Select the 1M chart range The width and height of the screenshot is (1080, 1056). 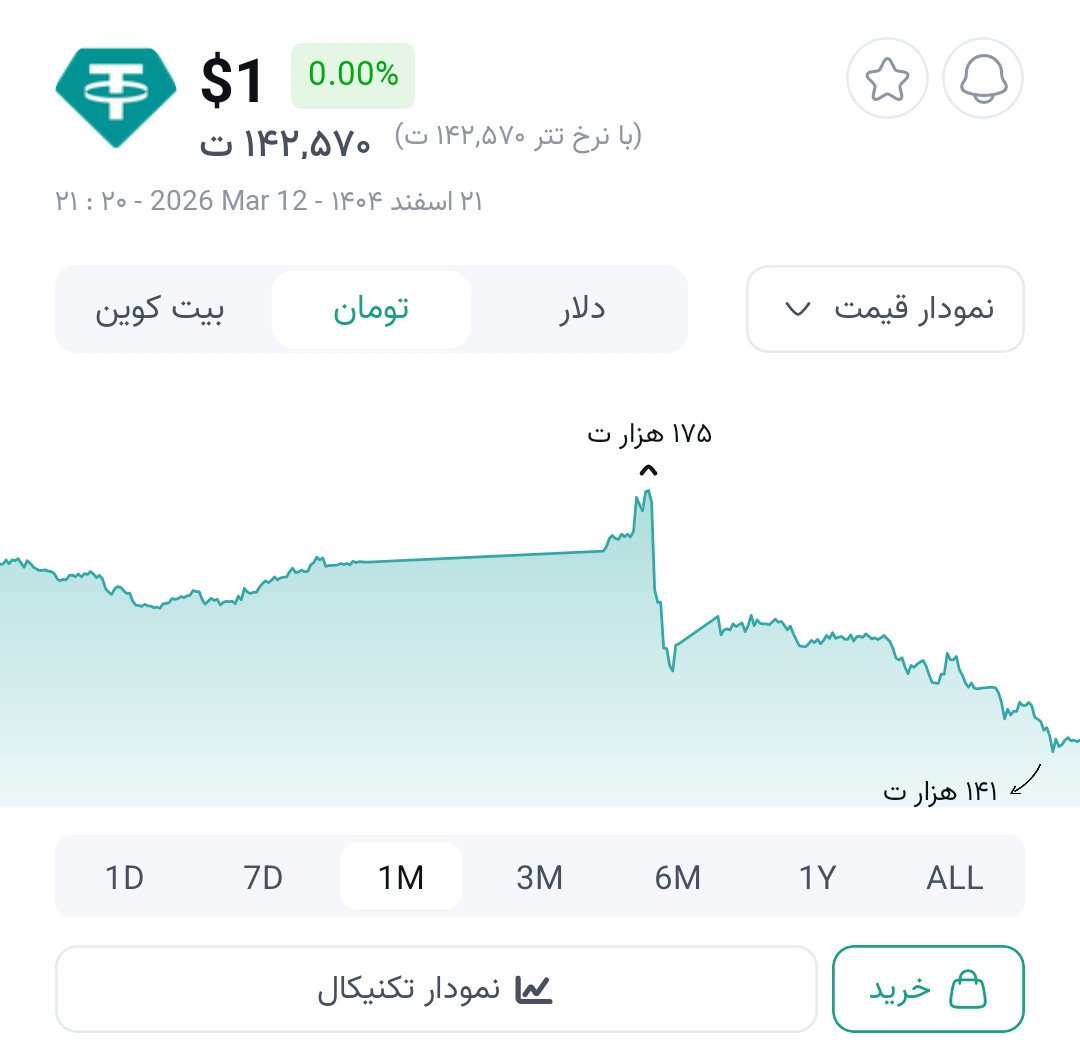tap(401, 877)
